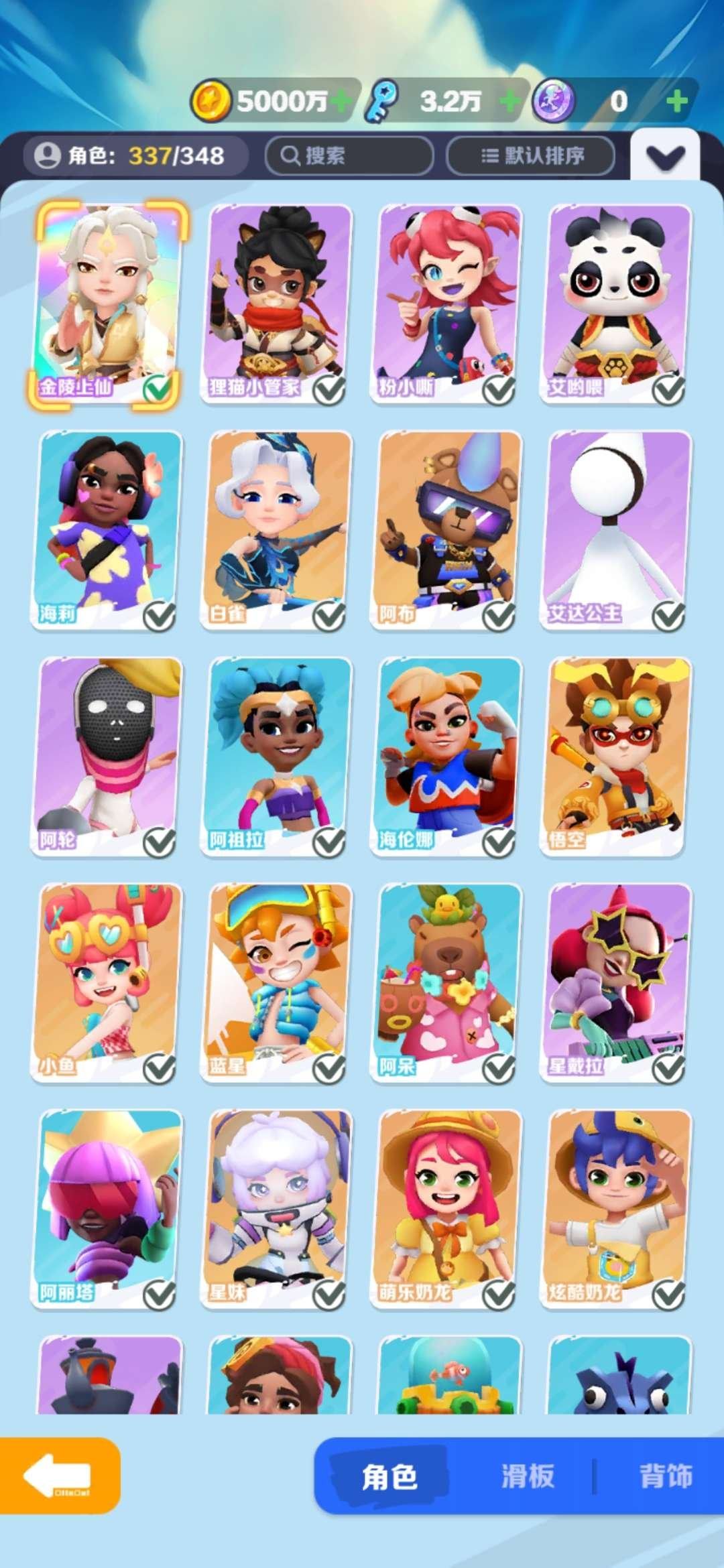Select the 艾达公主 character card
The image size is (724, 1568).
[x=617, y=531]
